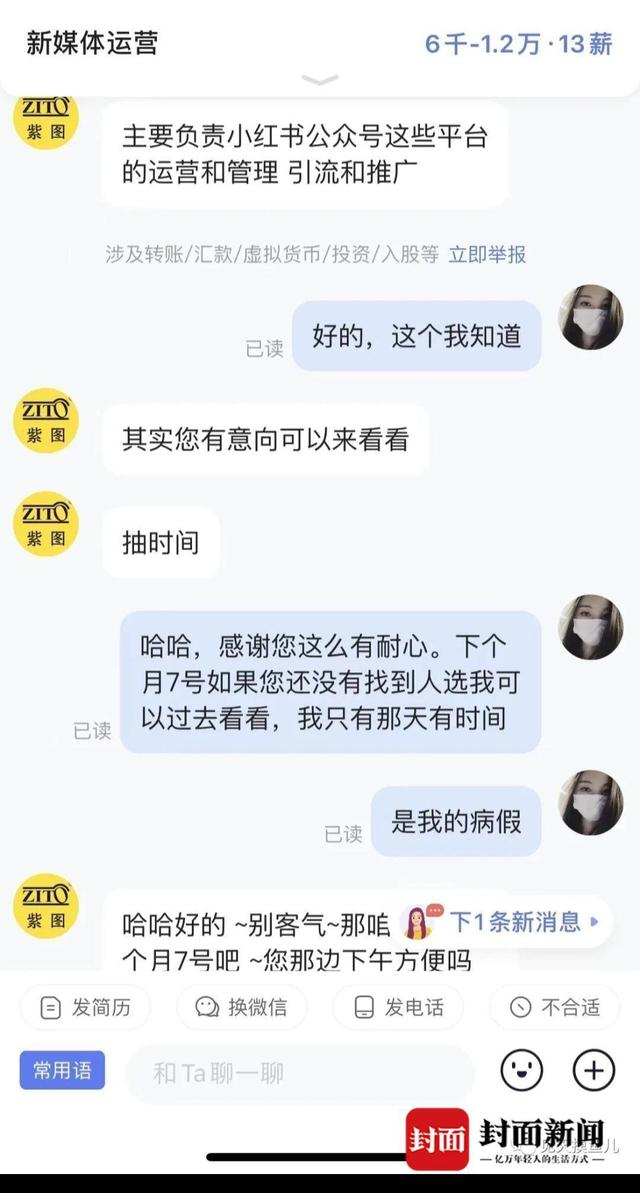640x1193 pixels.
Task: Tap the 立即举报 report link
Action: tap(487, 254)
